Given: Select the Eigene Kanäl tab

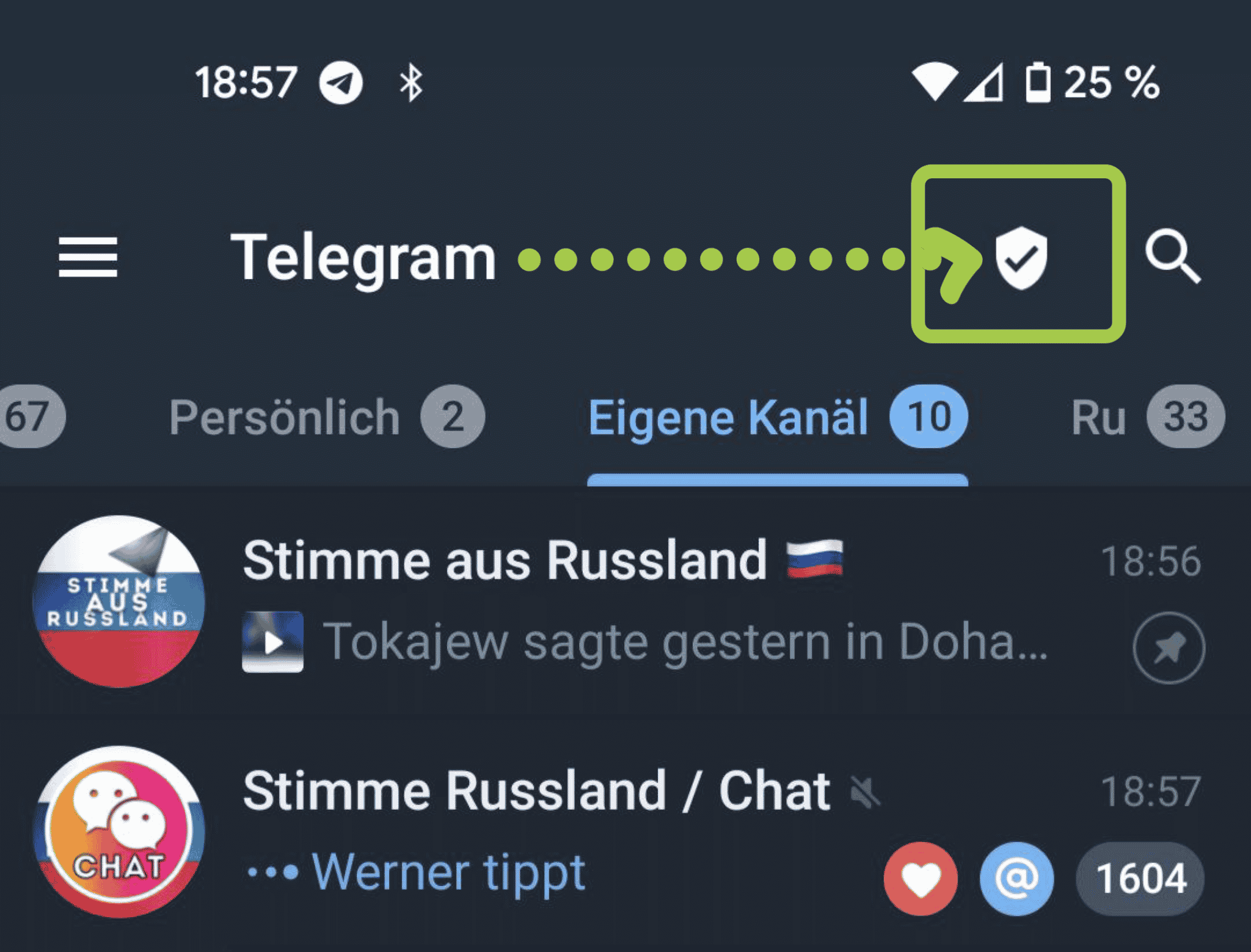Looking at the screenshot, I should click(x=776, y=418).
